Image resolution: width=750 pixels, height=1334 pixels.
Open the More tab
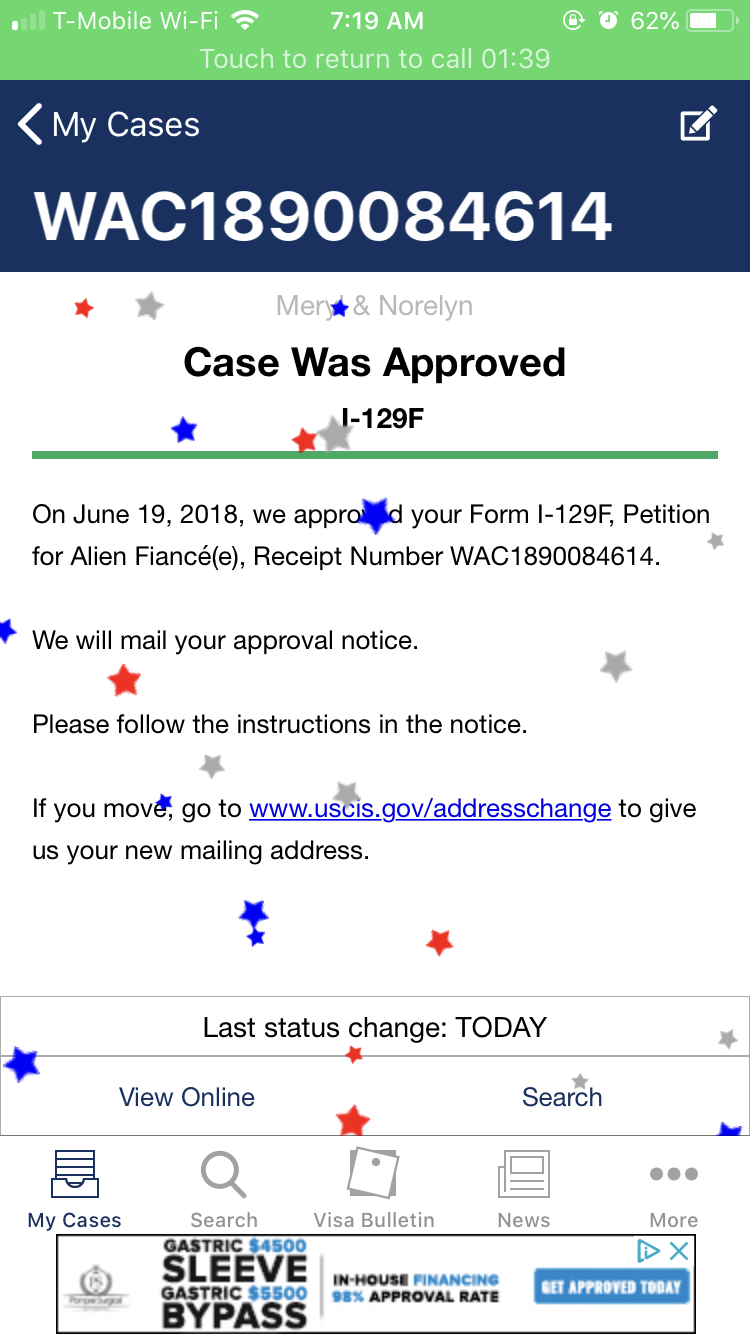click(x=674, y=1189)
